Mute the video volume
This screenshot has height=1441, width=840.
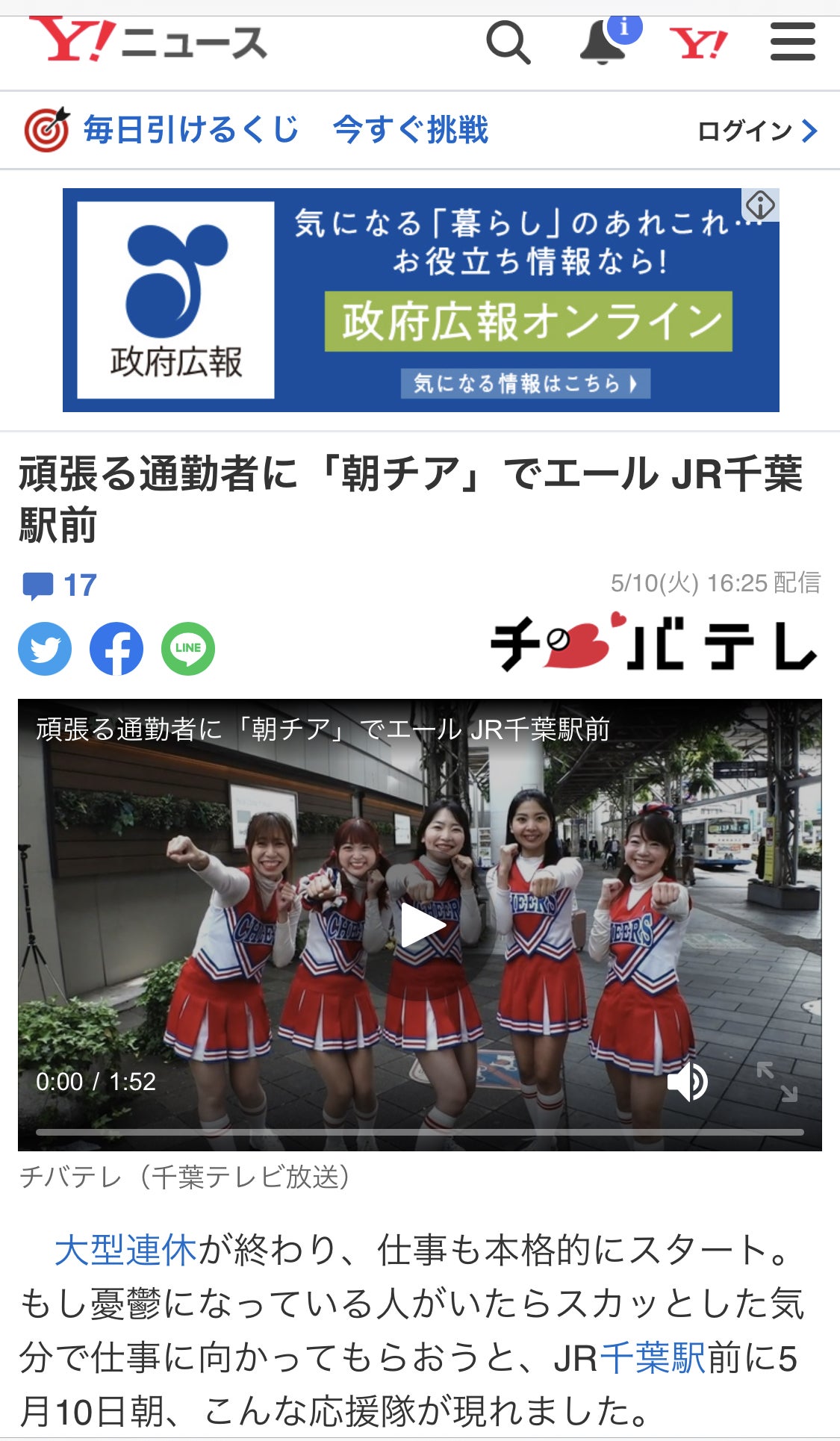(x=687, y=1081)
